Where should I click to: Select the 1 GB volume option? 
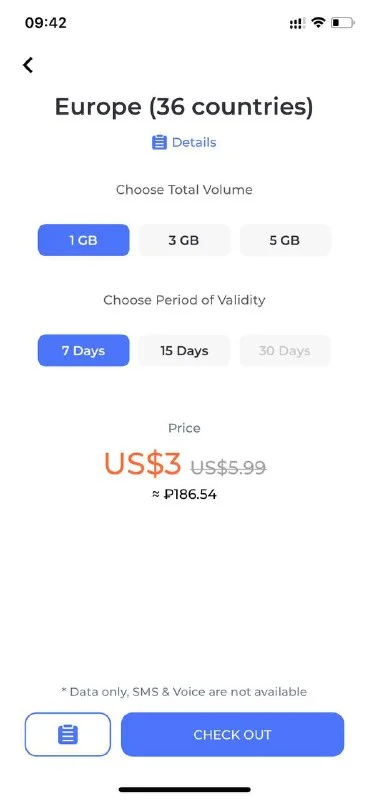[x=84, y=240]
